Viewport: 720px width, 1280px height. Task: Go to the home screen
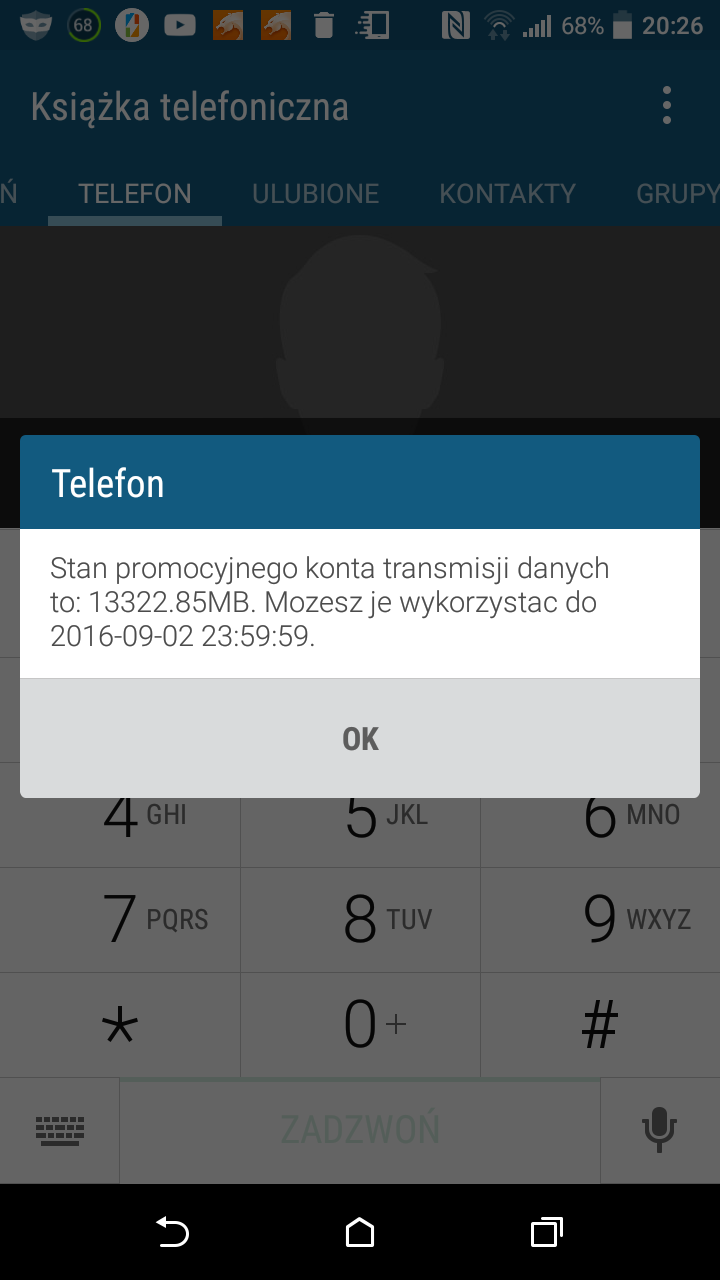(x=360, y=1232)
